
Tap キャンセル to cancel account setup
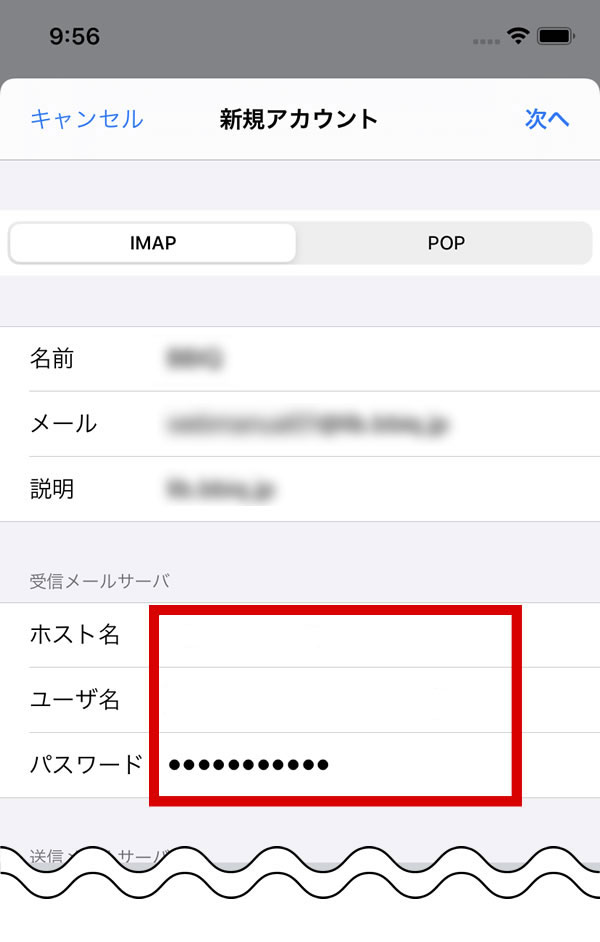(x=87, y=119)
